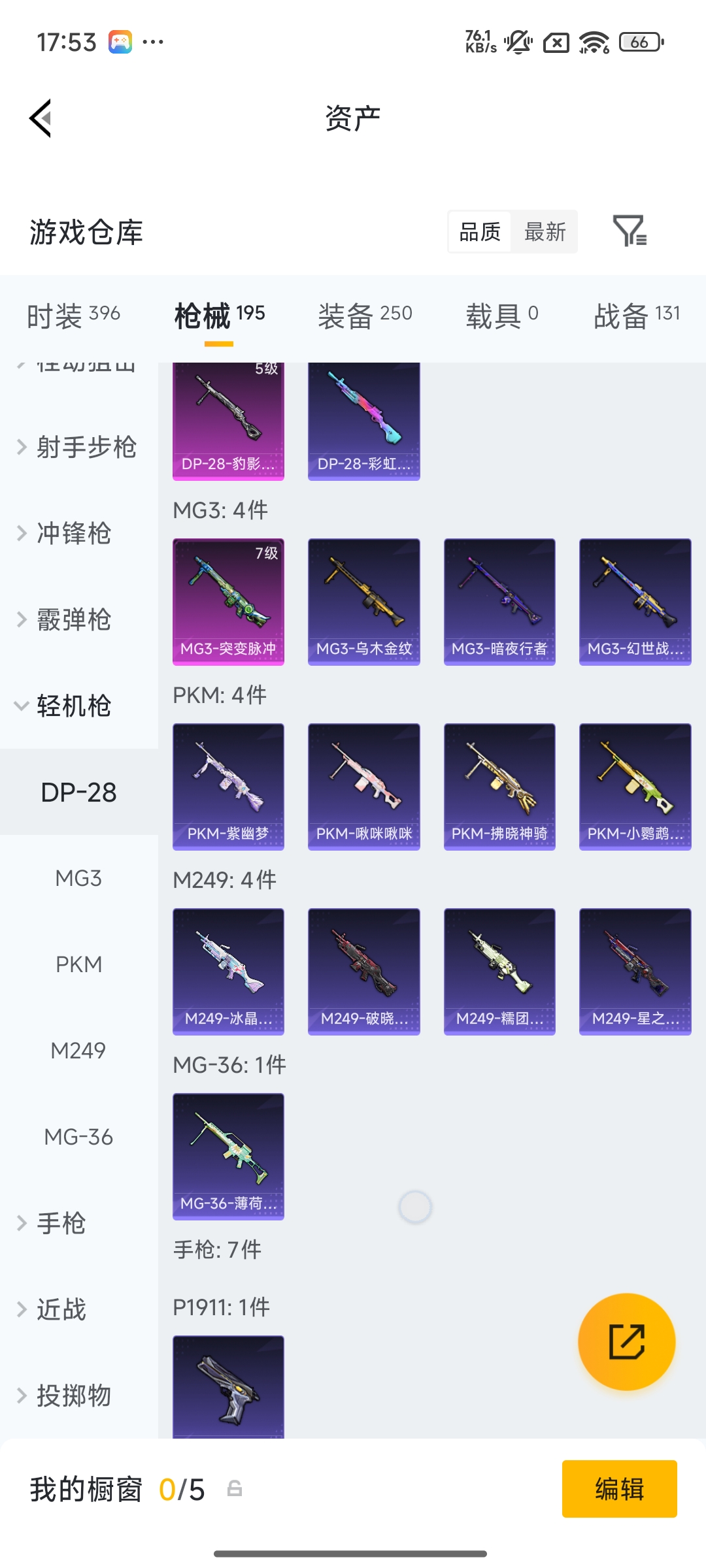706x1568 pixels.
Task: Switch to the 战备 tab
Action: coord(637,316)
